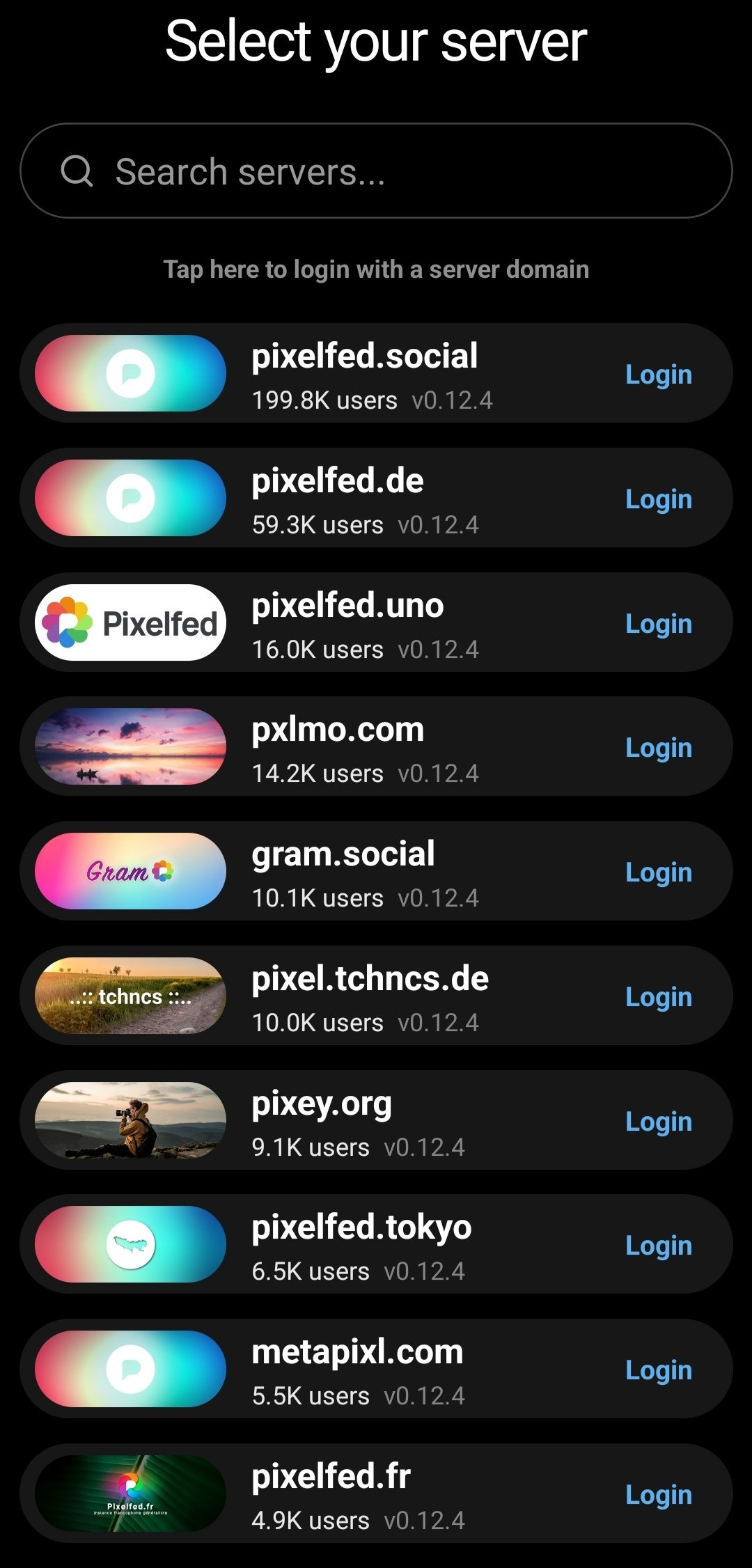Image resolution: width=752 pixels, height=1568 pixels.
Task: Login to pixel.tchncs.de
Action: click(x=658, y=997)
